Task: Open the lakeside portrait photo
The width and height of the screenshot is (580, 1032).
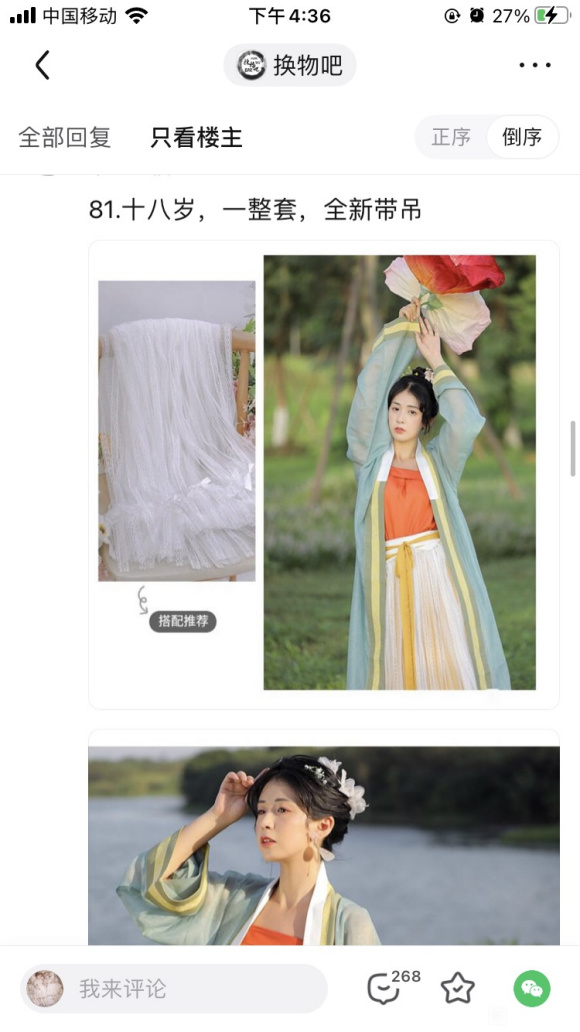Action: point(324,845)
